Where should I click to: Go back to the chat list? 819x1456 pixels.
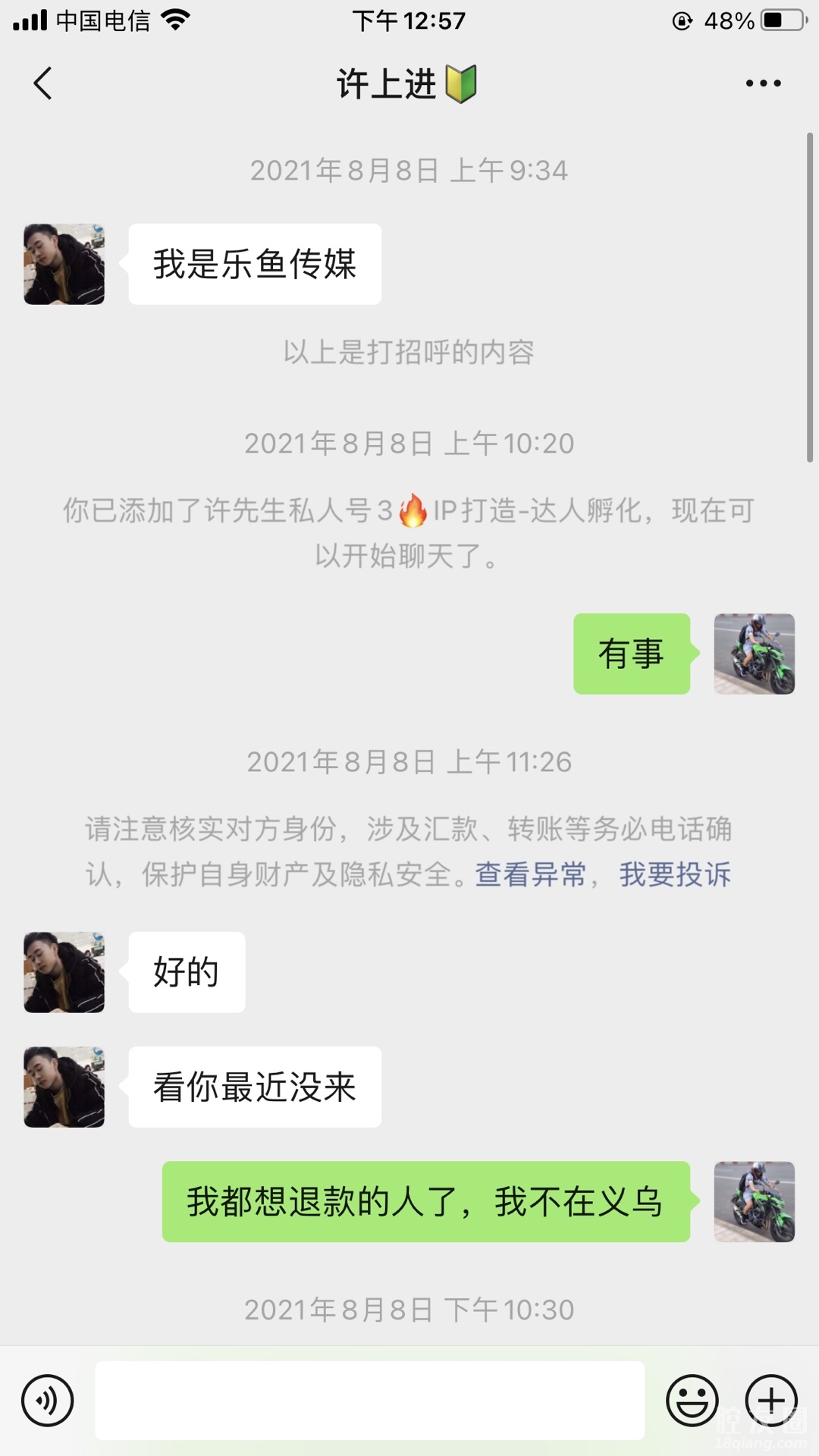43,83
